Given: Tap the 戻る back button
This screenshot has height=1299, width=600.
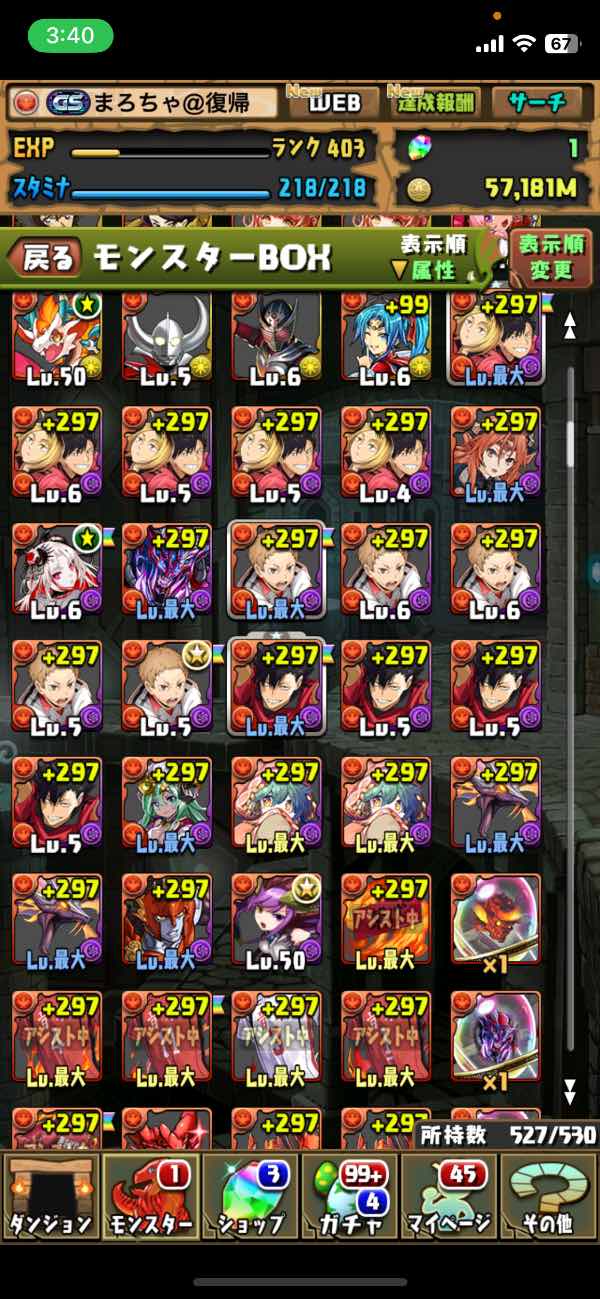Looking at the screenshot, I should 47,258.
